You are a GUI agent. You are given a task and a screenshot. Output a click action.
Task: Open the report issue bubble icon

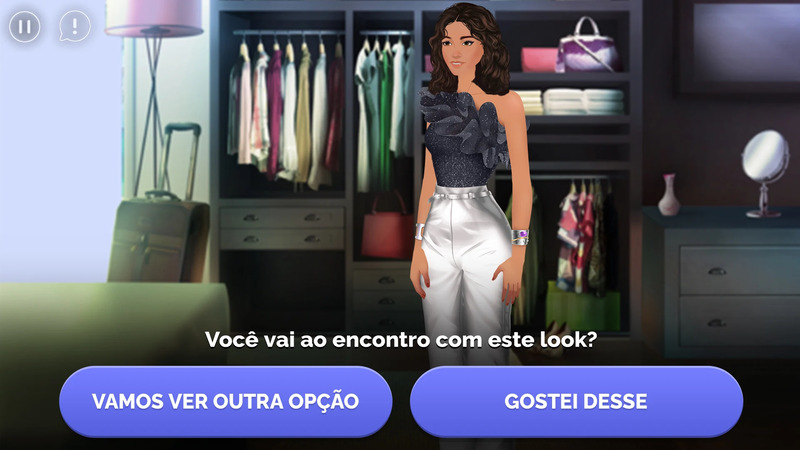click(74, 25)
